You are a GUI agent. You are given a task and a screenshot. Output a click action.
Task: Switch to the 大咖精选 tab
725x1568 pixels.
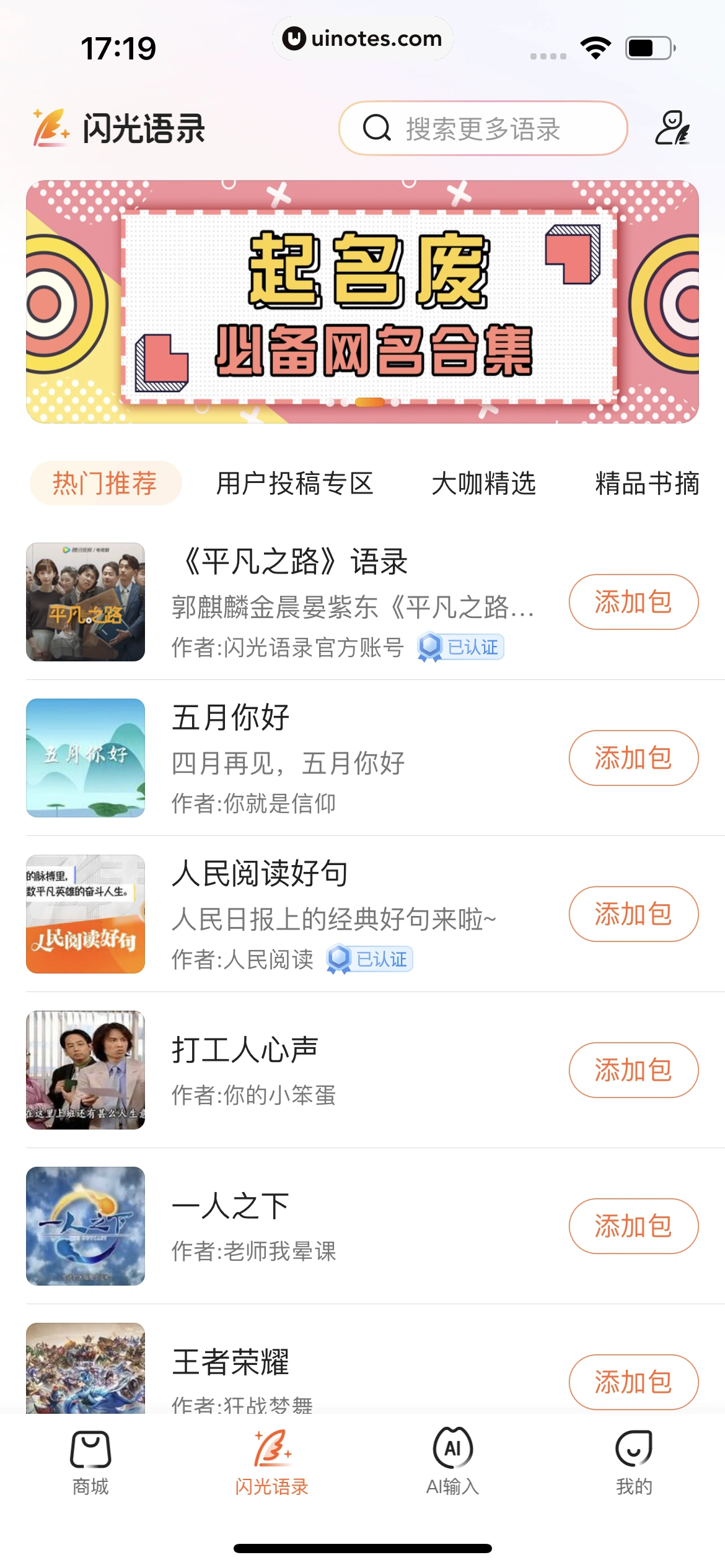[x=483, y=483]
